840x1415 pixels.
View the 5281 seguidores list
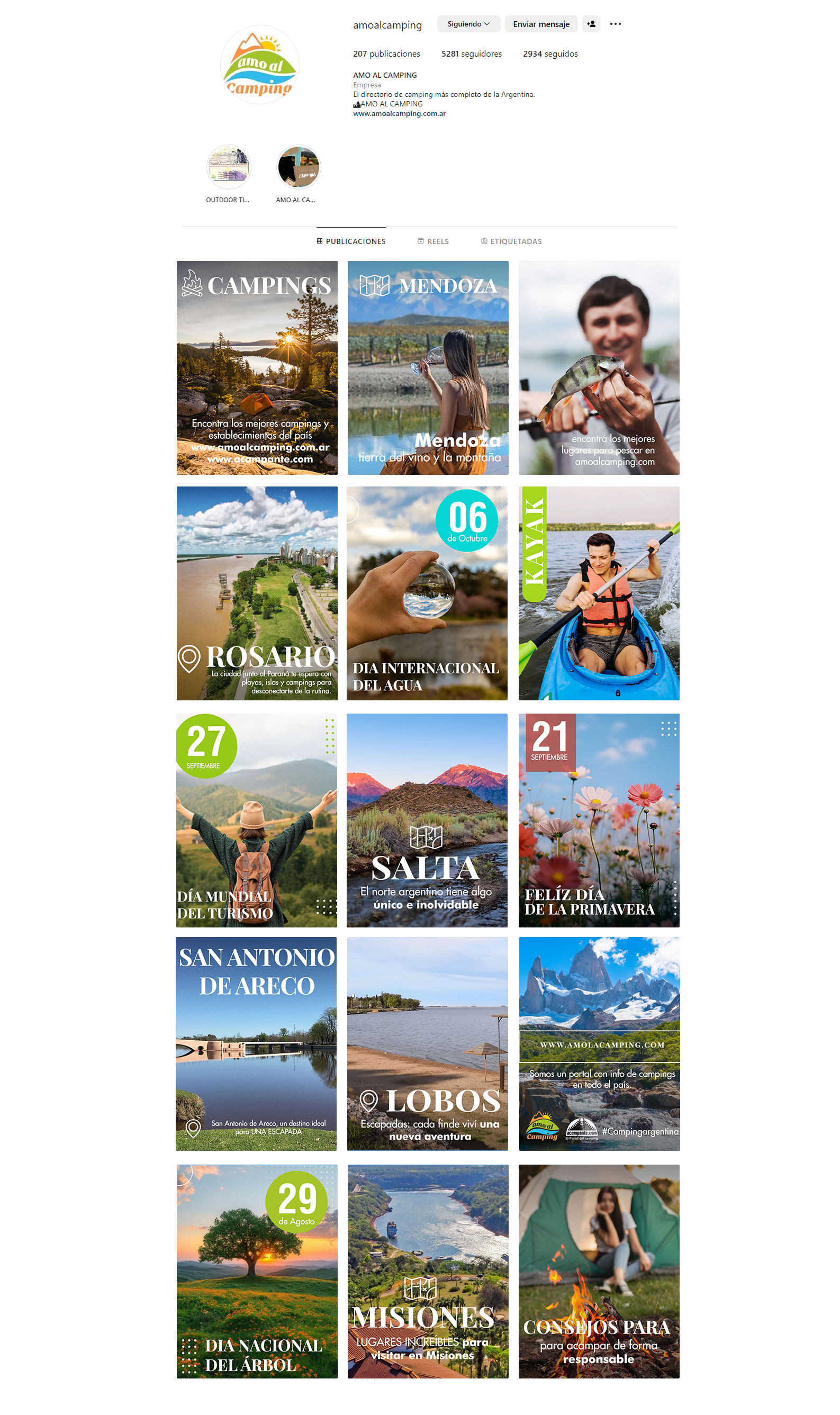tap(471, 54)
